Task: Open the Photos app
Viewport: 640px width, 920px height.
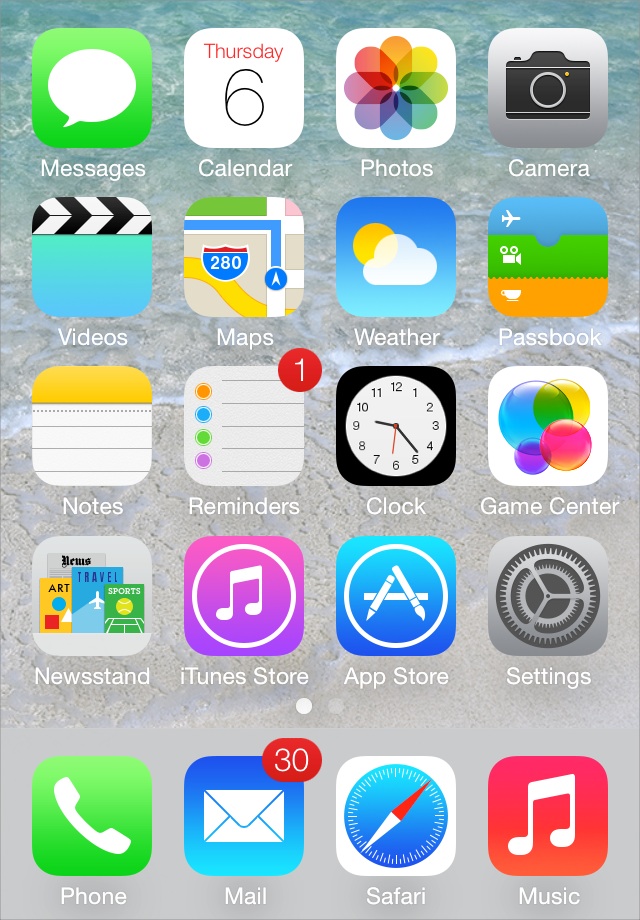Action: click(396, 88)
